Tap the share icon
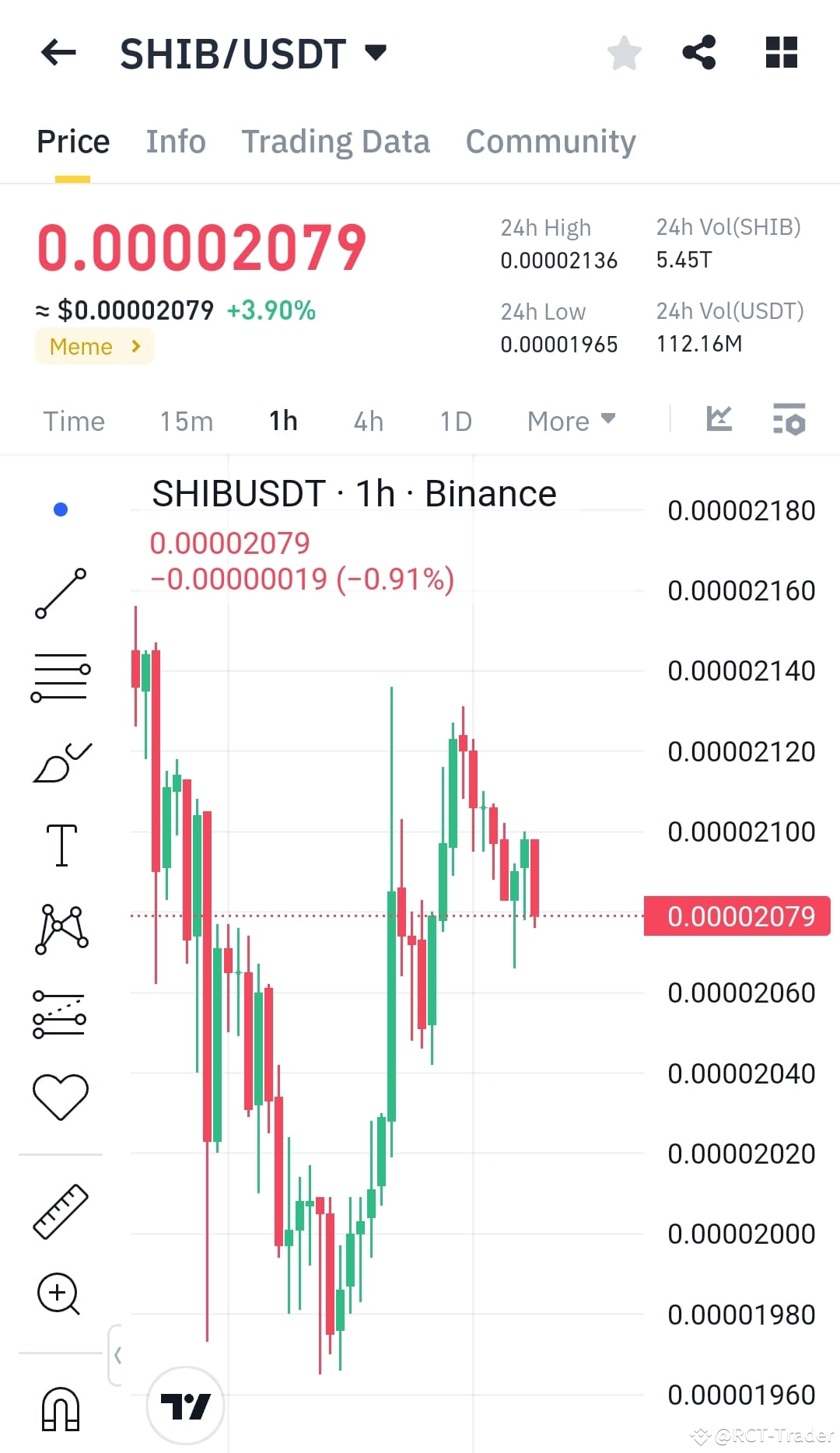Image resolution: width=840 pixels, height=1453 pixels. [x=699, y=51]
